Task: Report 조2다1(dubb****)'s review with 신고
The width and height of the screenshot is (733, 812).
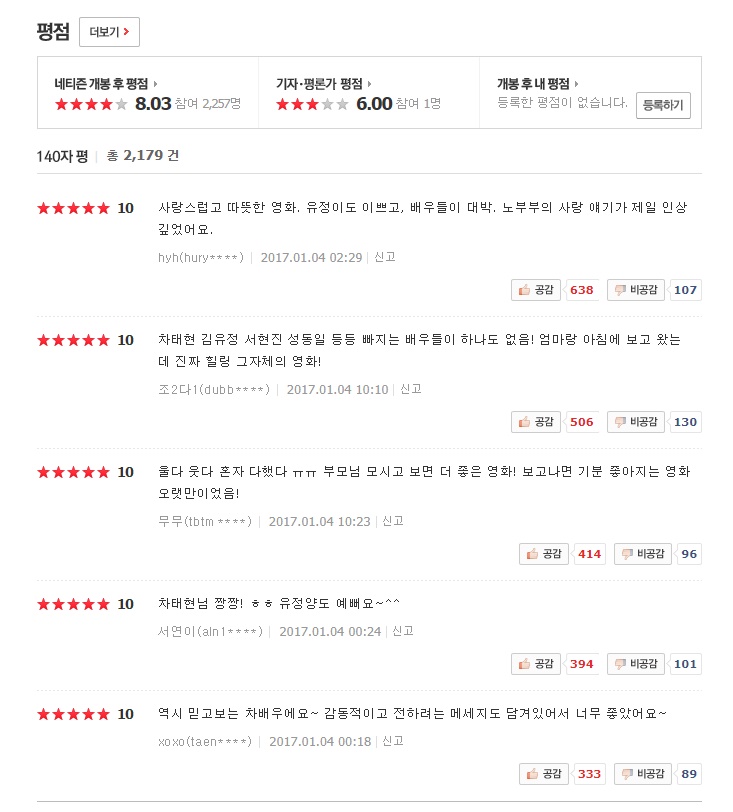Action: [x=411, y=389]
